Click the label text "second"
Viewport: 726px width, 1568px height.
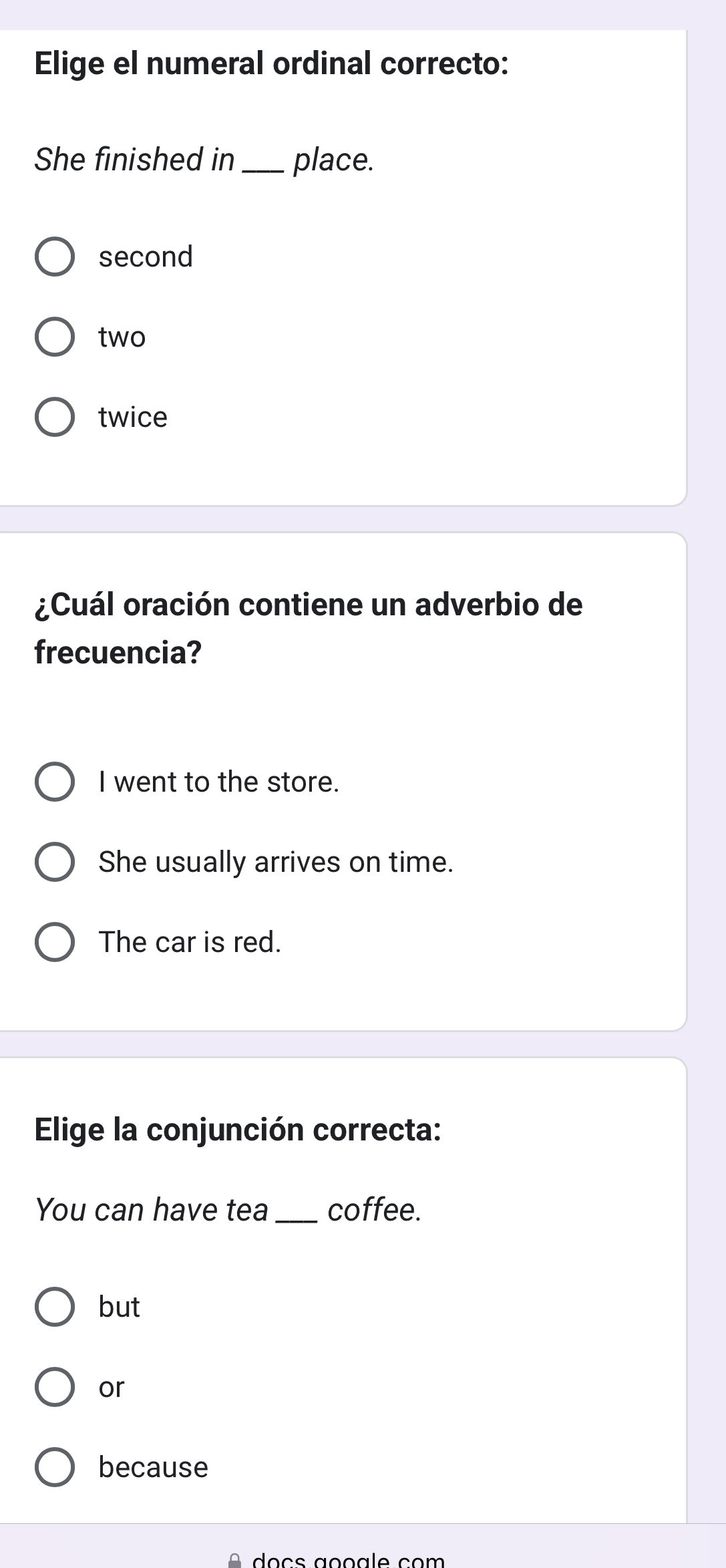point(146,257)
